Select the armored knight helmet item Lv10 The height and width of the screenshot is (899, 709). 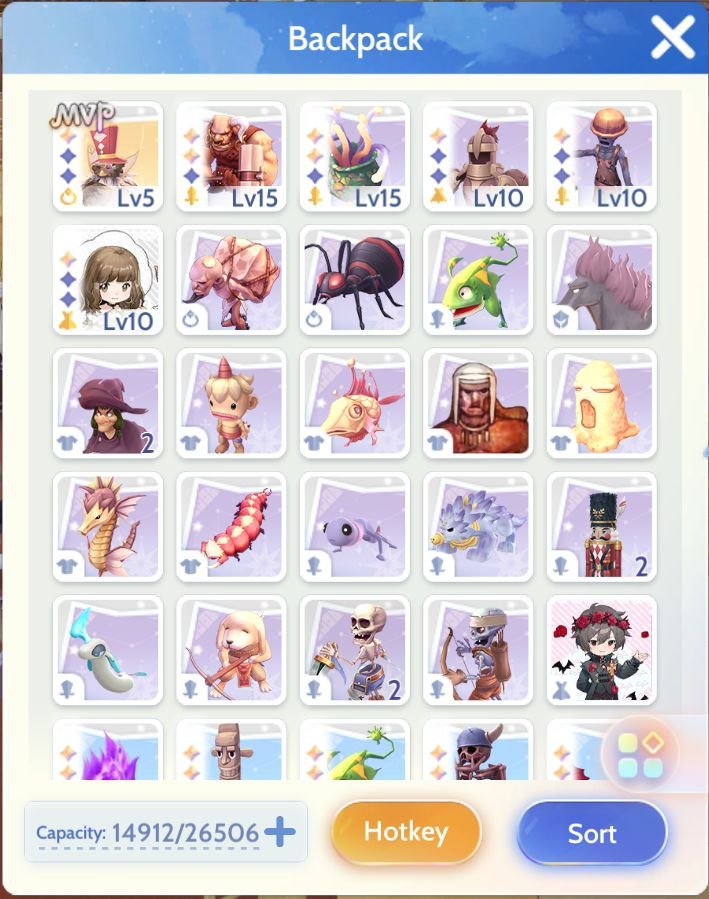[477, 156]
